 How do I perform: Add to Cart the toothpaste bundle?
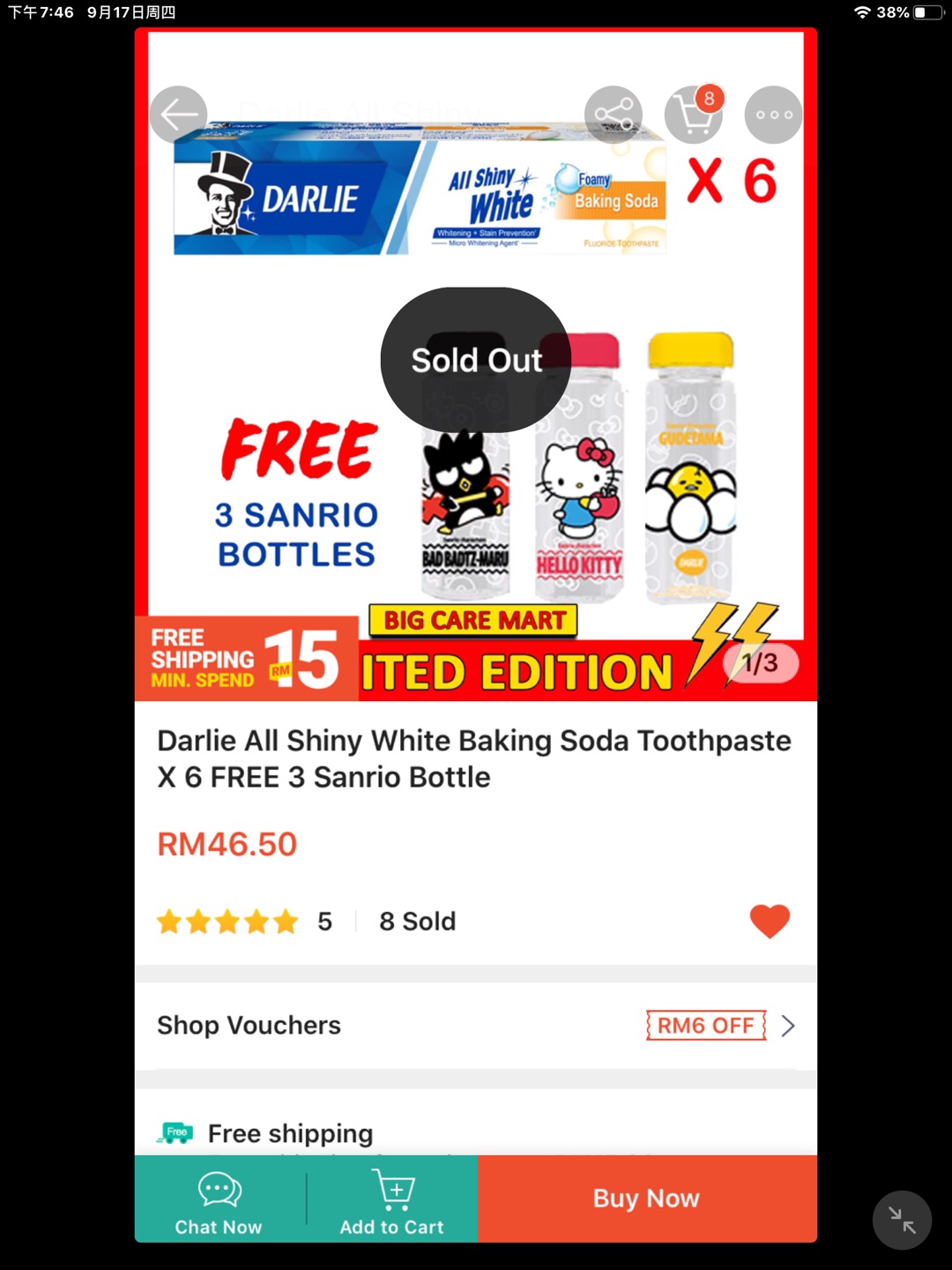392,1201
